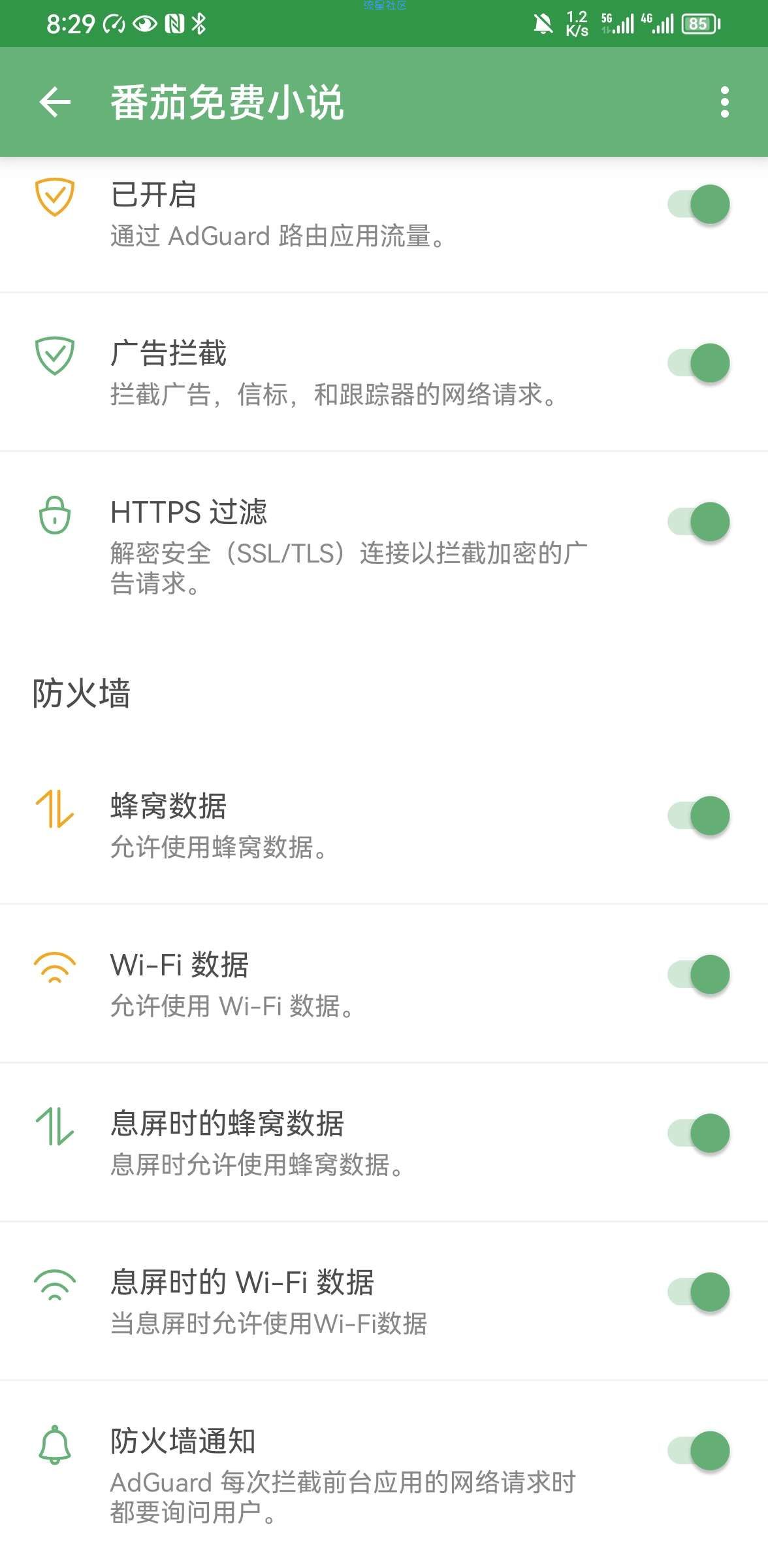Go back using the arrow
This screenshot has height=1568, width=768.
(55, 103)
